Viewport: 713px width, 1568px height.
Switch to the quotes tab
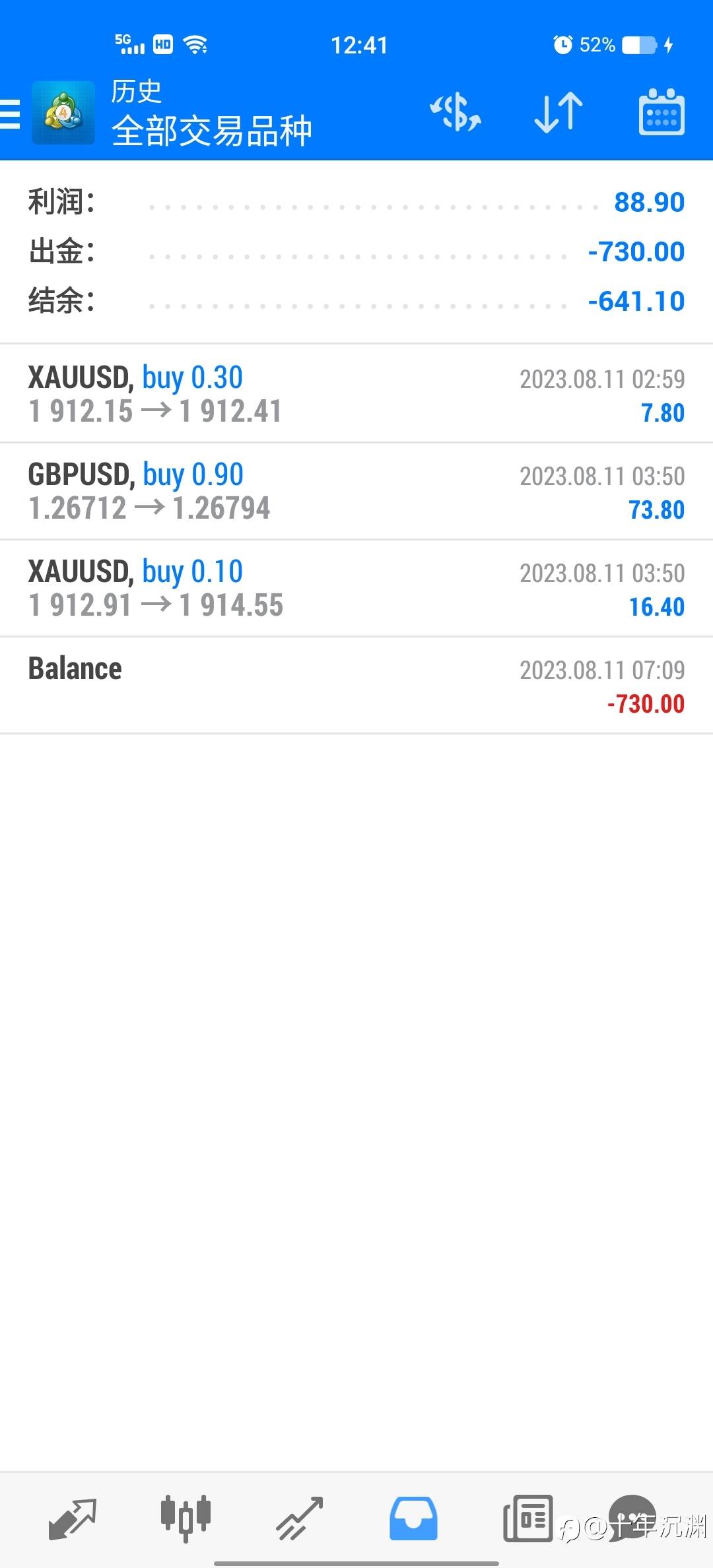73,1519
